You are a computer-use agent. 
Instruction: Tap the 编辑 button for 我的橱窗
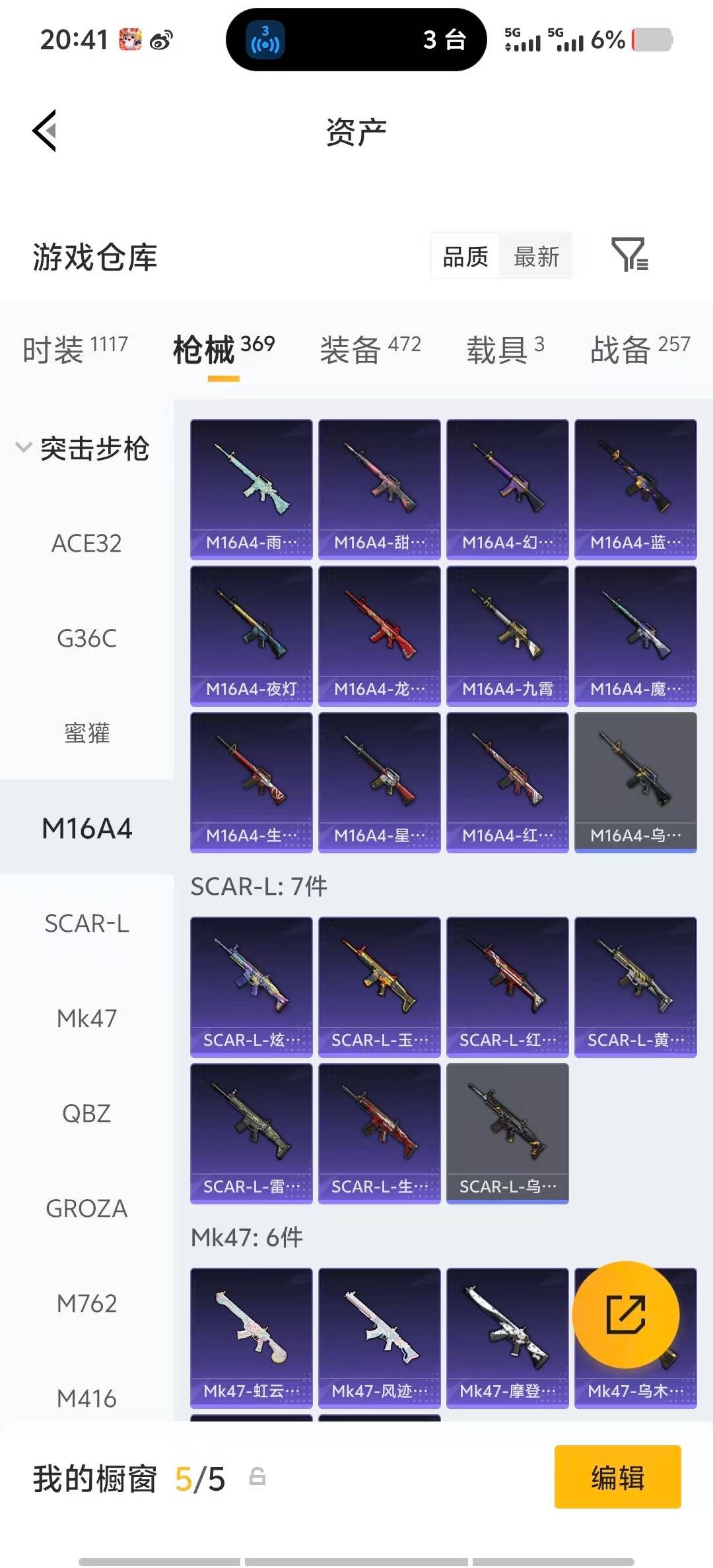[x=617, y=1477]
